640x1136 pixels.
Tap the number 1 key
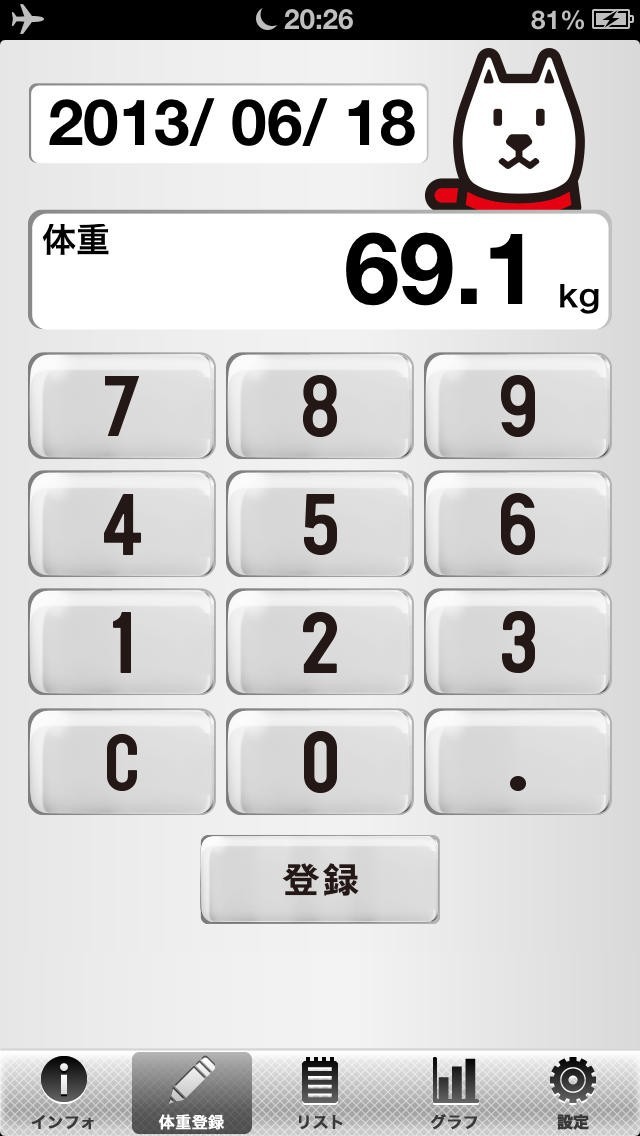point(121,642)
